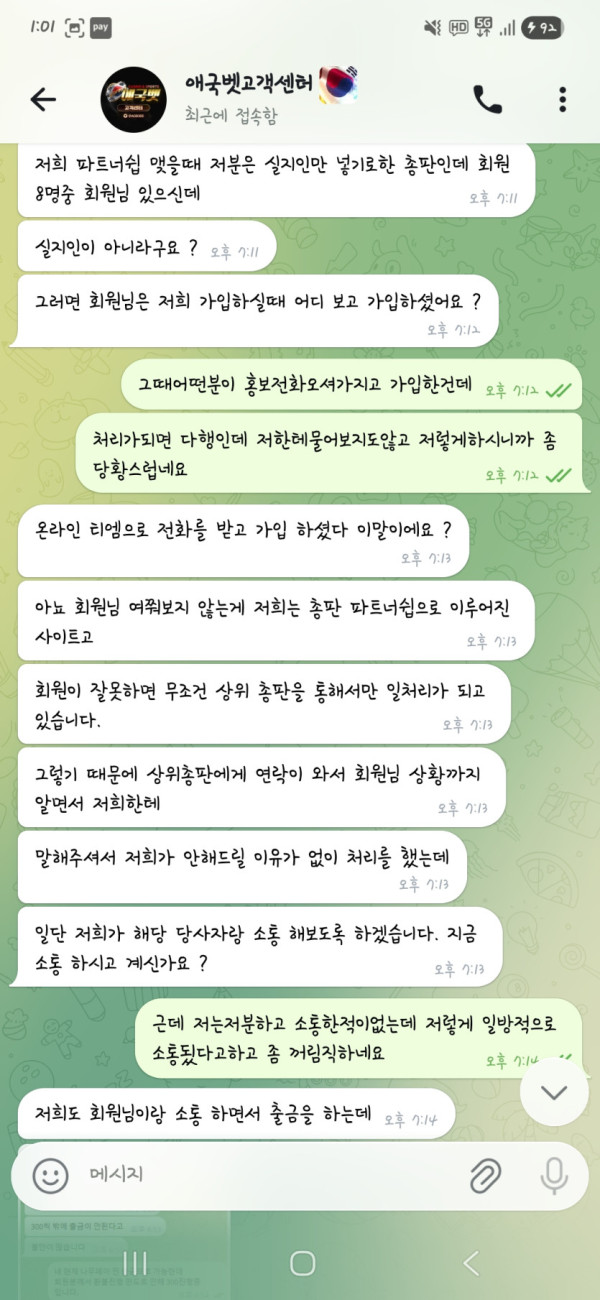The image size is (600, 1300).
Task: Go to the phone home screen
Action: pos(302,1264)
